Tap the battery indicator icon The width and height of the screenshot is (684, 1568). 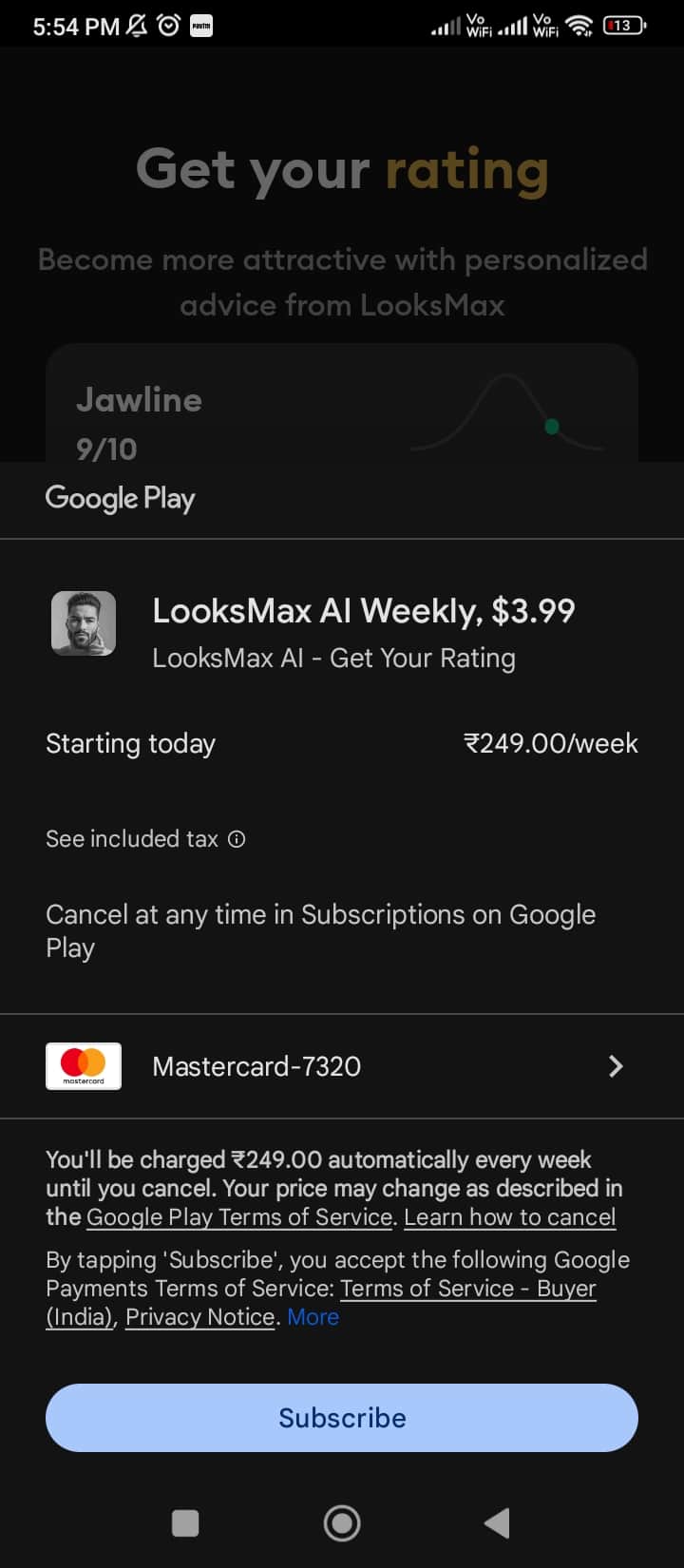621,25
